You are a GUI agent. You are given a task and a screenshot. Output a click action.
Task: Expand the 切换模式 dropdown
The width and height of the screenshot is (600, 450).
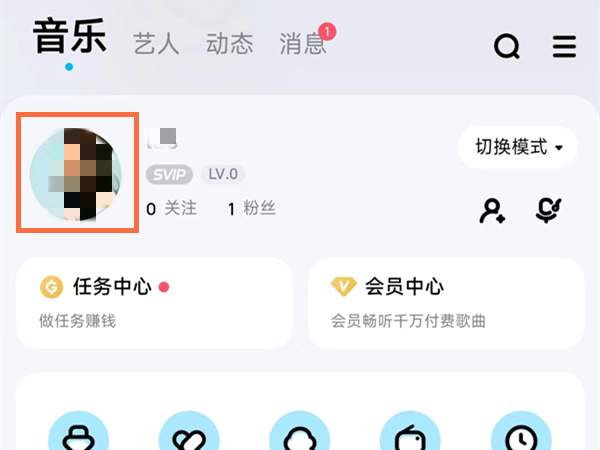(519, 147)
